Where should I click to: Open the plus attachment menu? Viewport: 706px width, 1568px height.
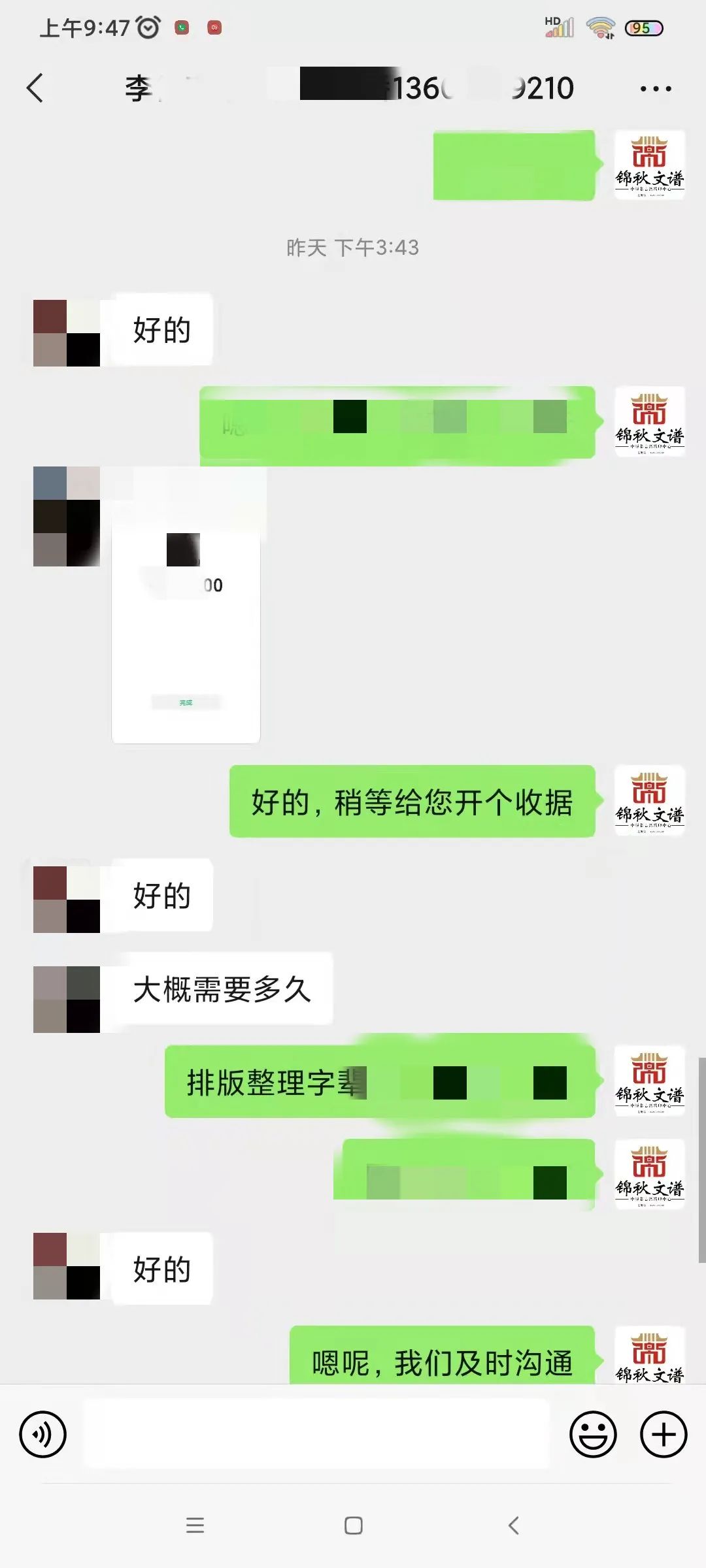664,1435
